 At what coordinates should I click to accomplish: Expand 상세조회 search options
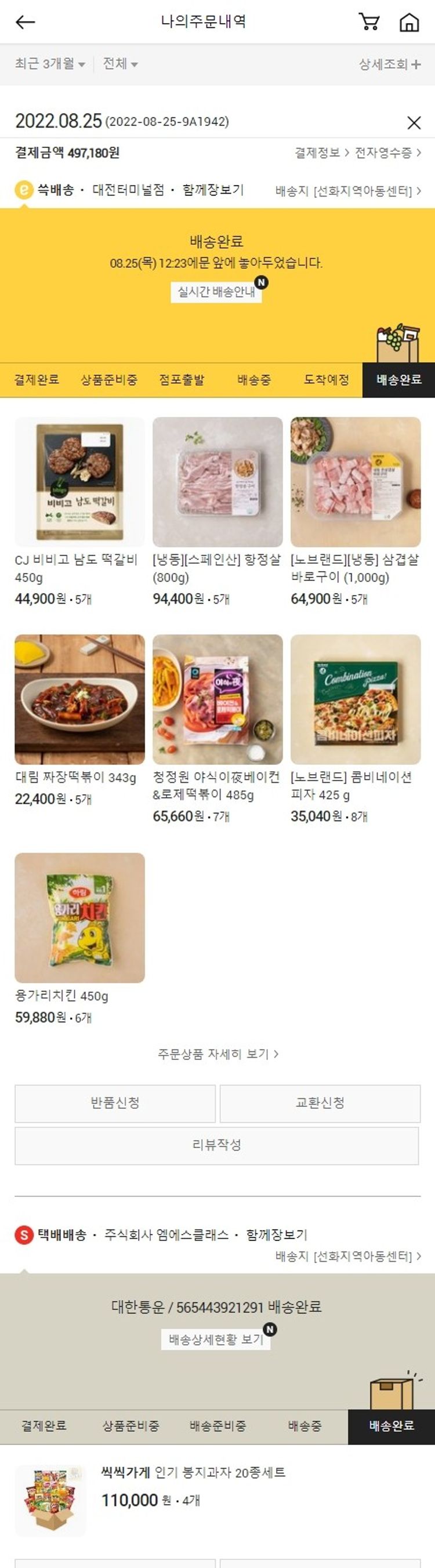[x=389, y=64]
